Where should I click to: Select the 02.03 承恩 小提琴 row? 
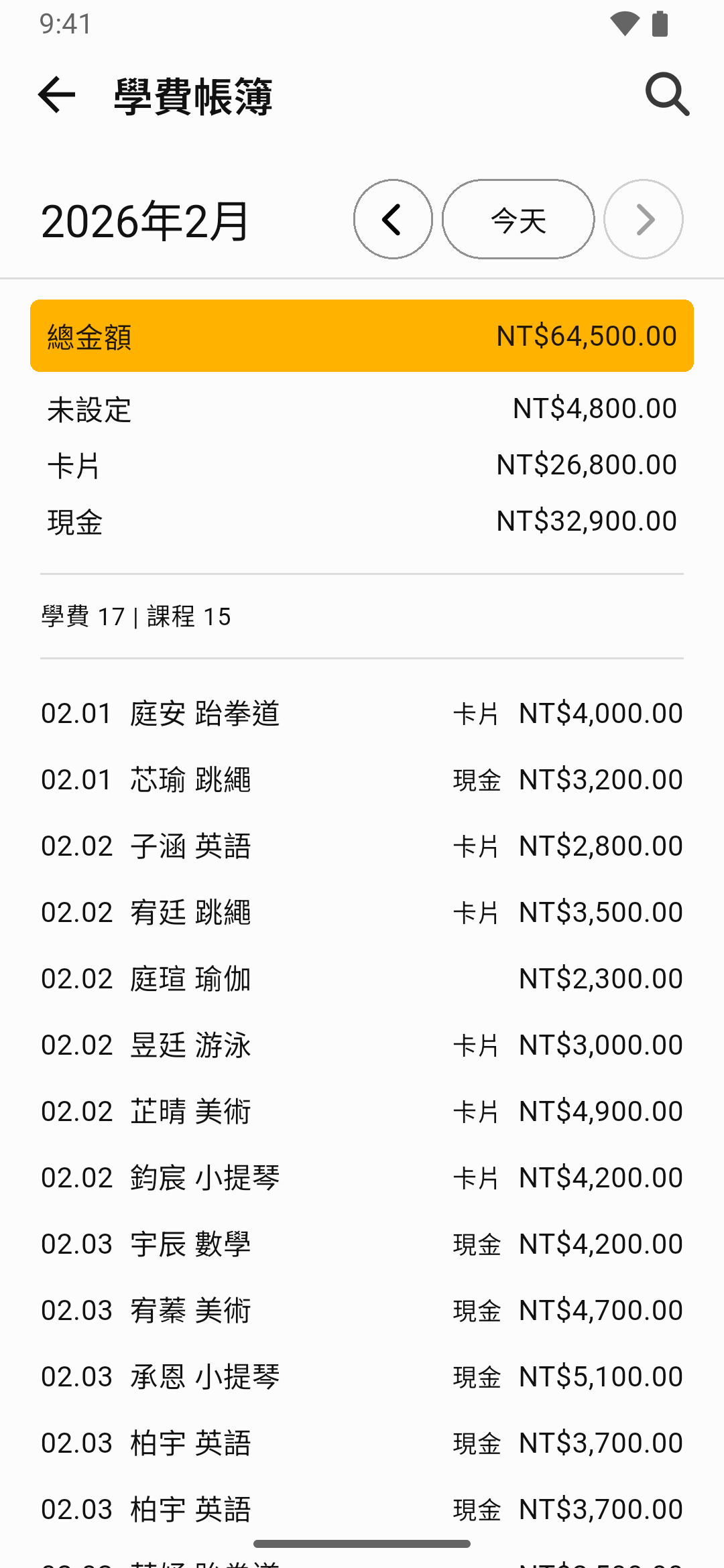click(x=362, y=1376)
